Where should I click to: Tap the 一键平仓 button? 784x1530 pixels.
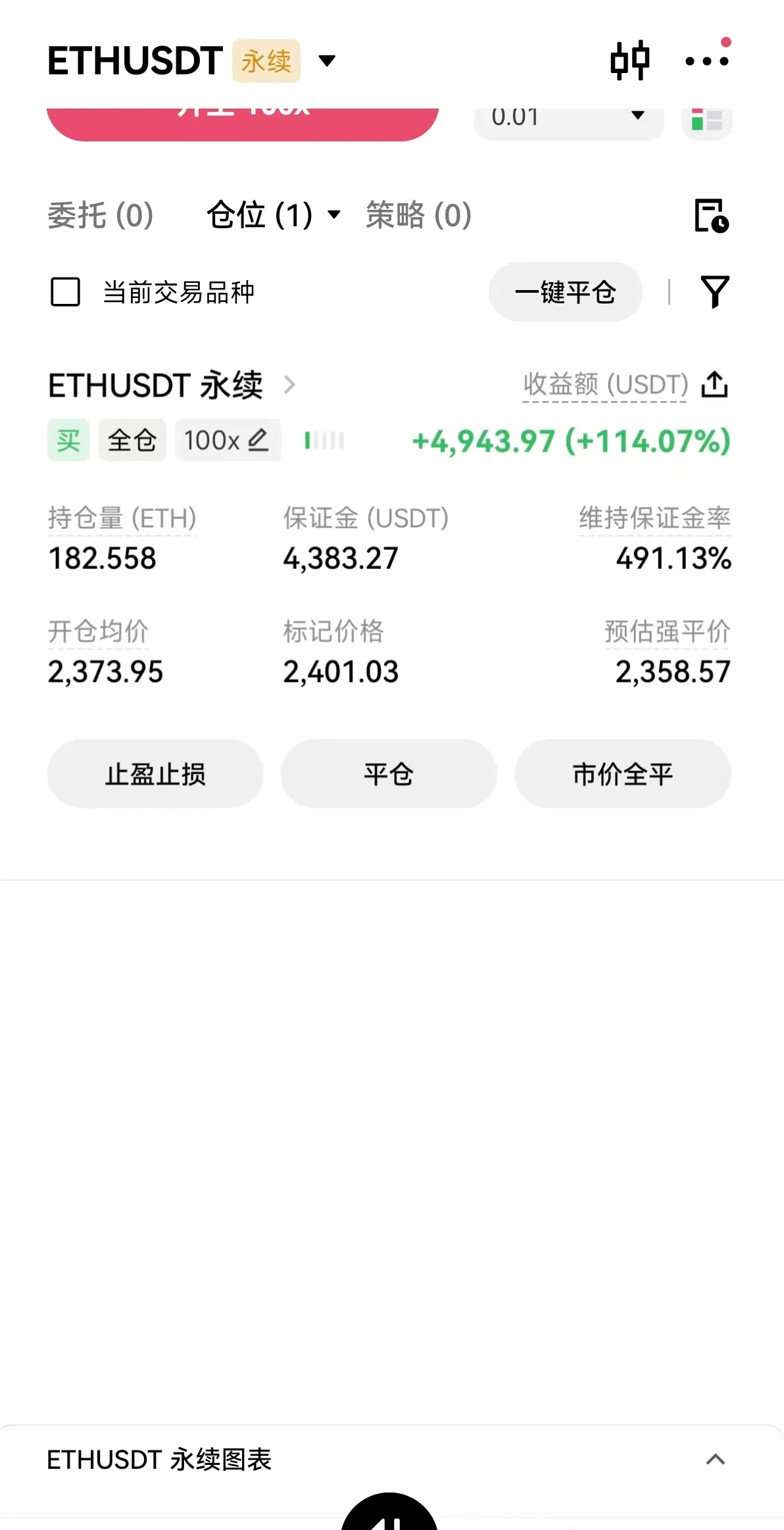pyautogui.click(x=566, y=292)
